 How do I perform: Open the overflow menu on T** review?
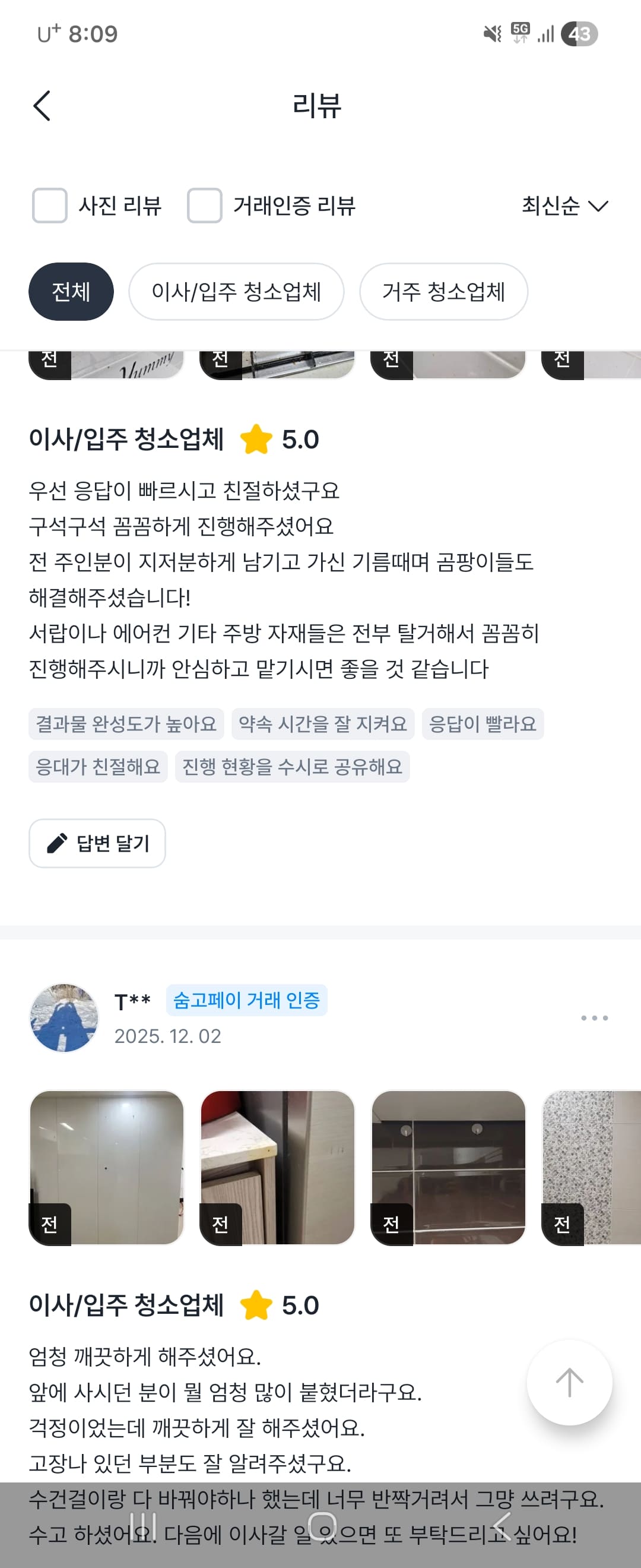594,1018
